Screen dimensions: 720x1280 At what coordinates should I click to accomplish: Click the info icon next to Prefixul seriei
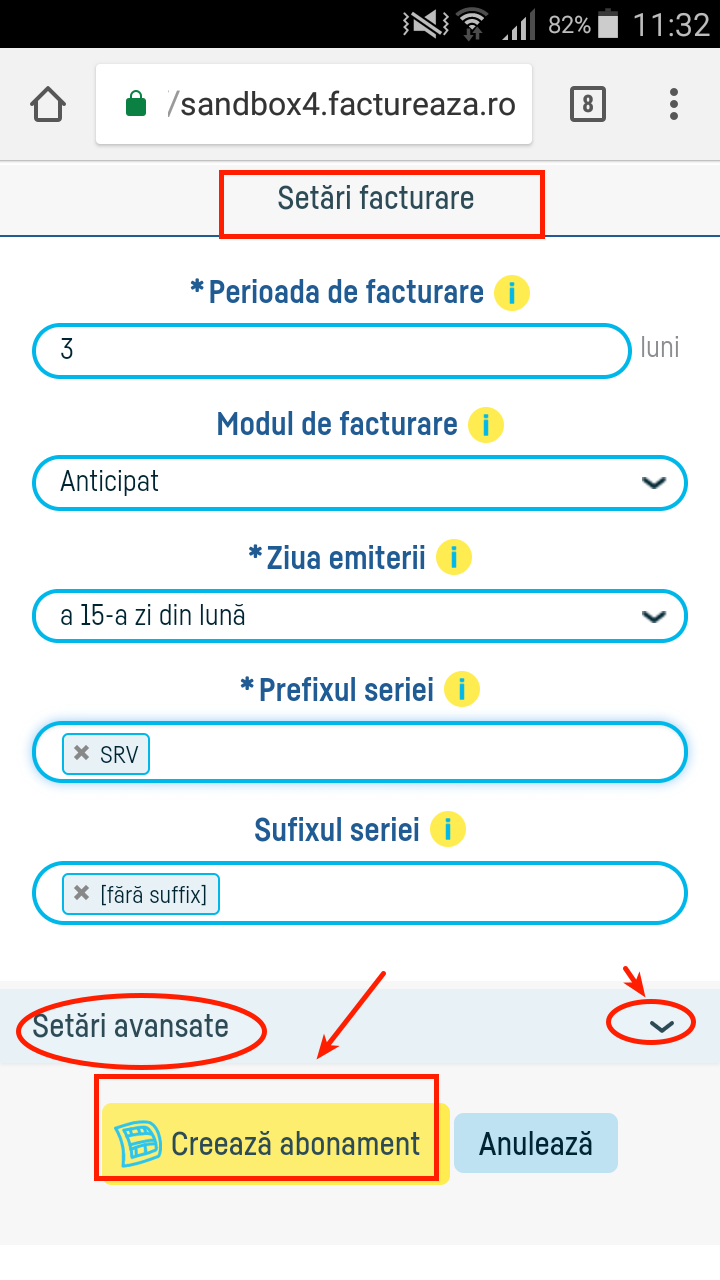pyautogui.click(x=461, y=688)
